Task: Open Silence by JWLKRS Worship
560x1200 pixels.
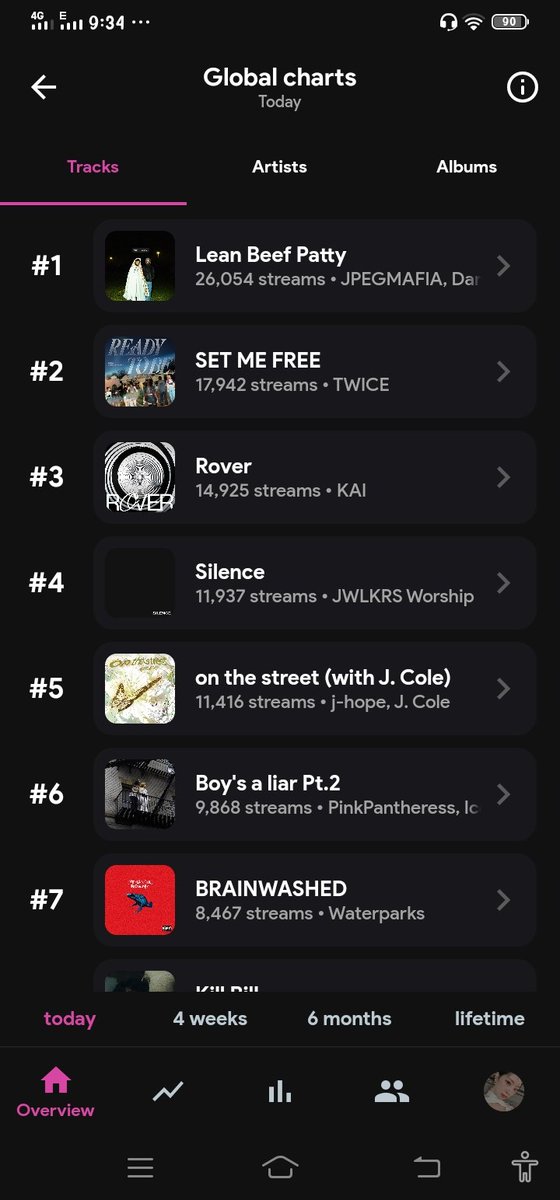Action: (315, 583)
